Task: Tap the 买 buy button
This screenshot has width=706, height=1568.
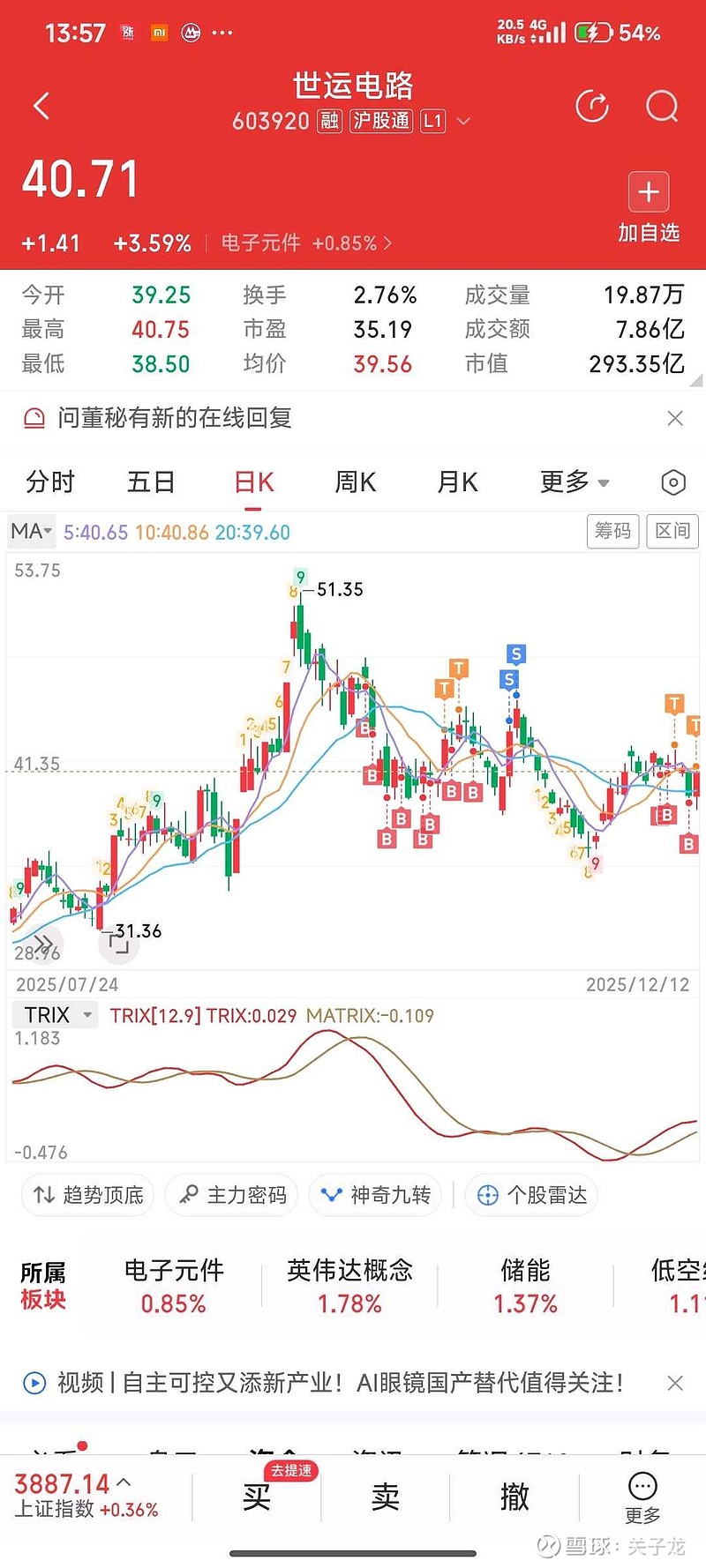Action: click(x=255, y=1497)
